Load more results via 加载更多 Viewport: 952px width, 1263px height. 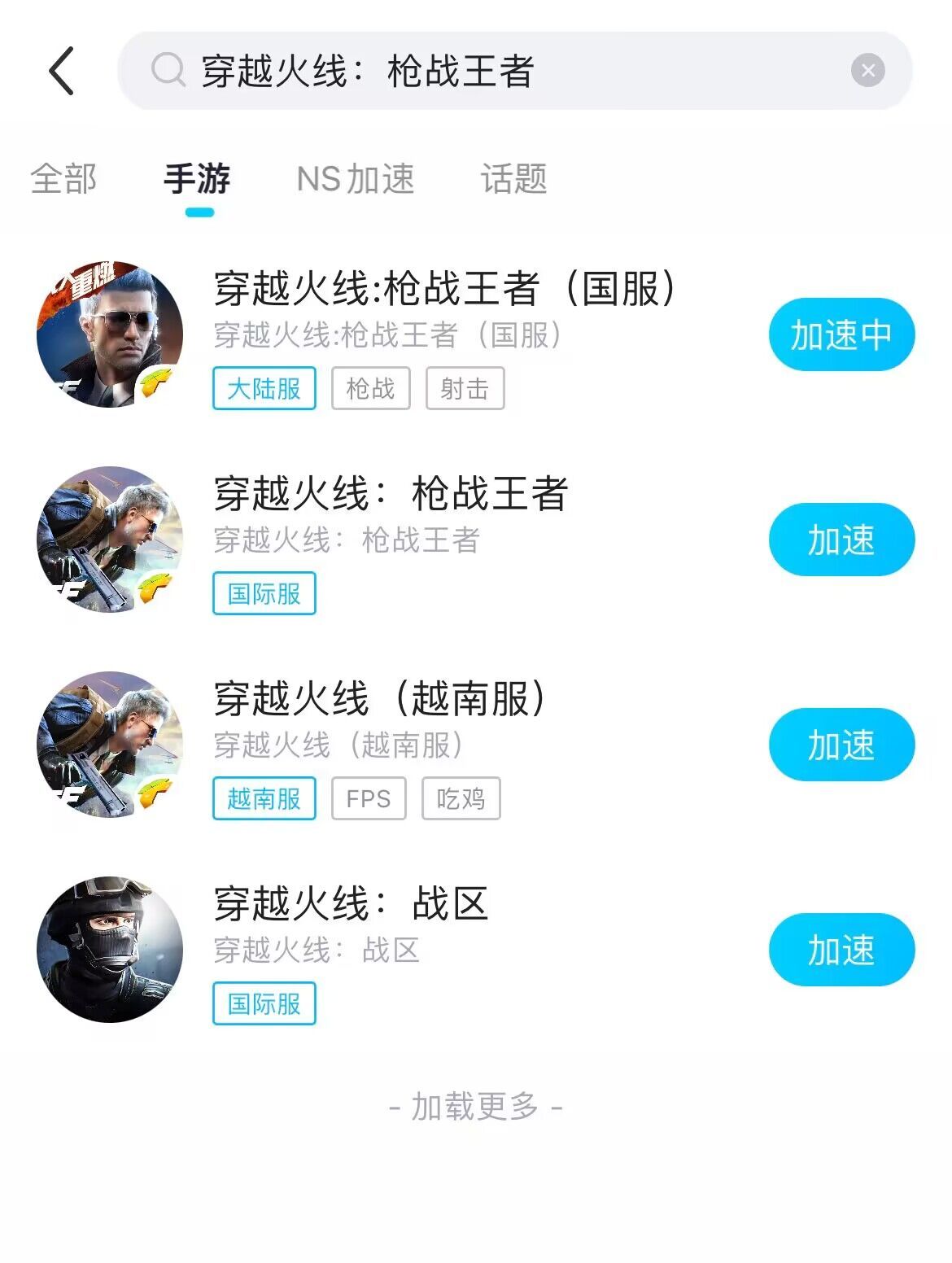click(475, 1107)
